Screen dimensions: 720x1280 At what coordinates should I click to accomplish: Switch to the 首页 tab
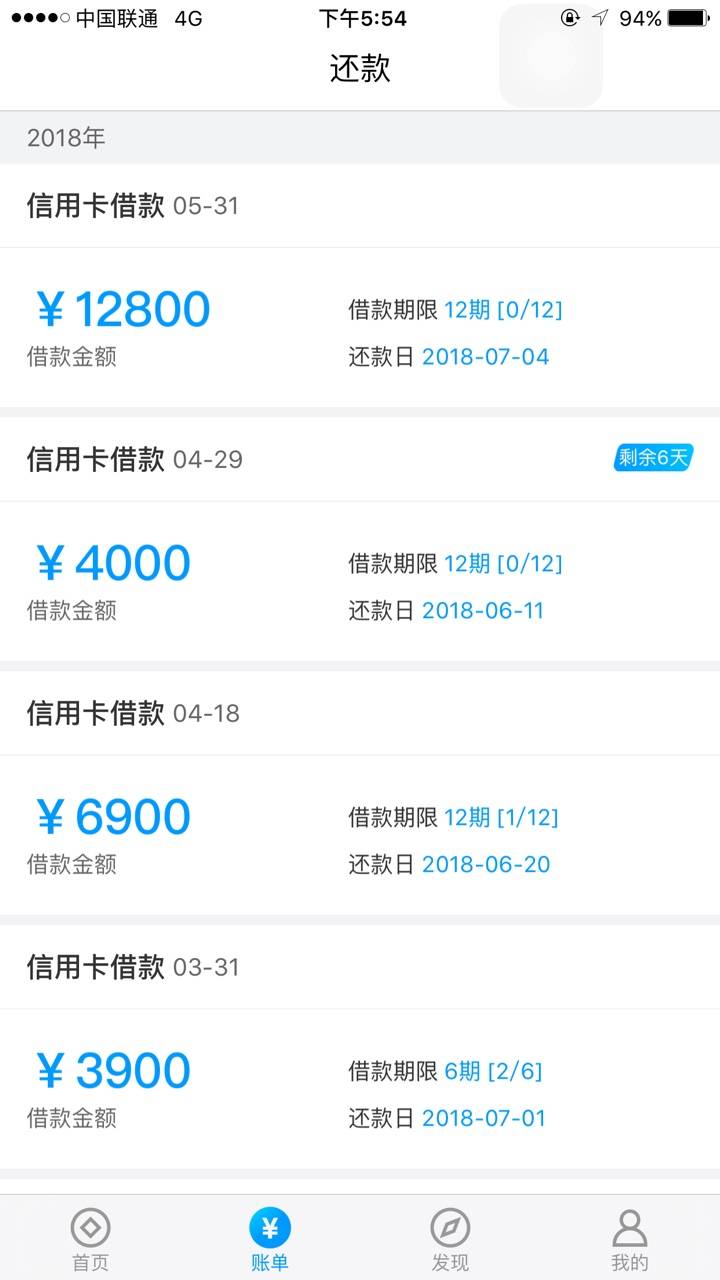pos(90,1238)
